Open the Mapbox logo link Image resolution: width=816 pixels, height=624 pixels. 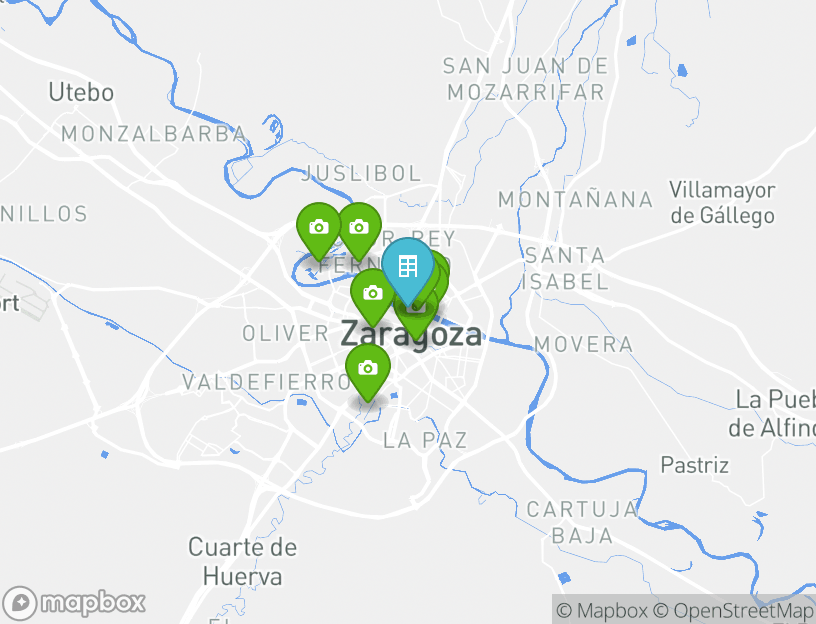(x=76, y=603)
